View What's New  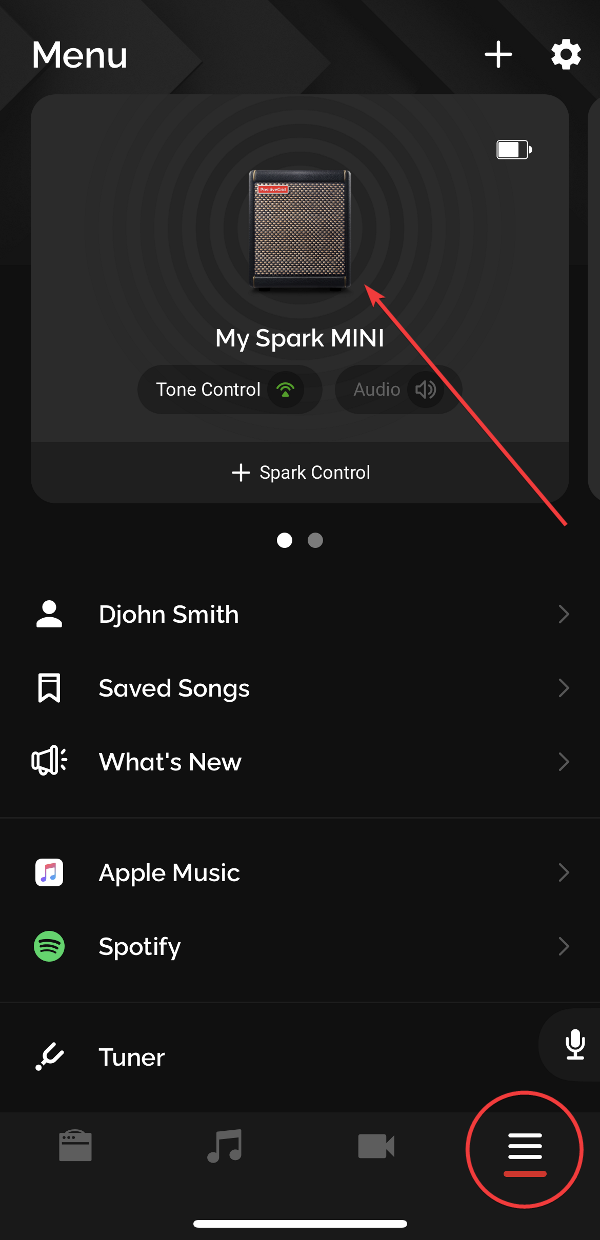pyautogui.click(x=300, y=762)
